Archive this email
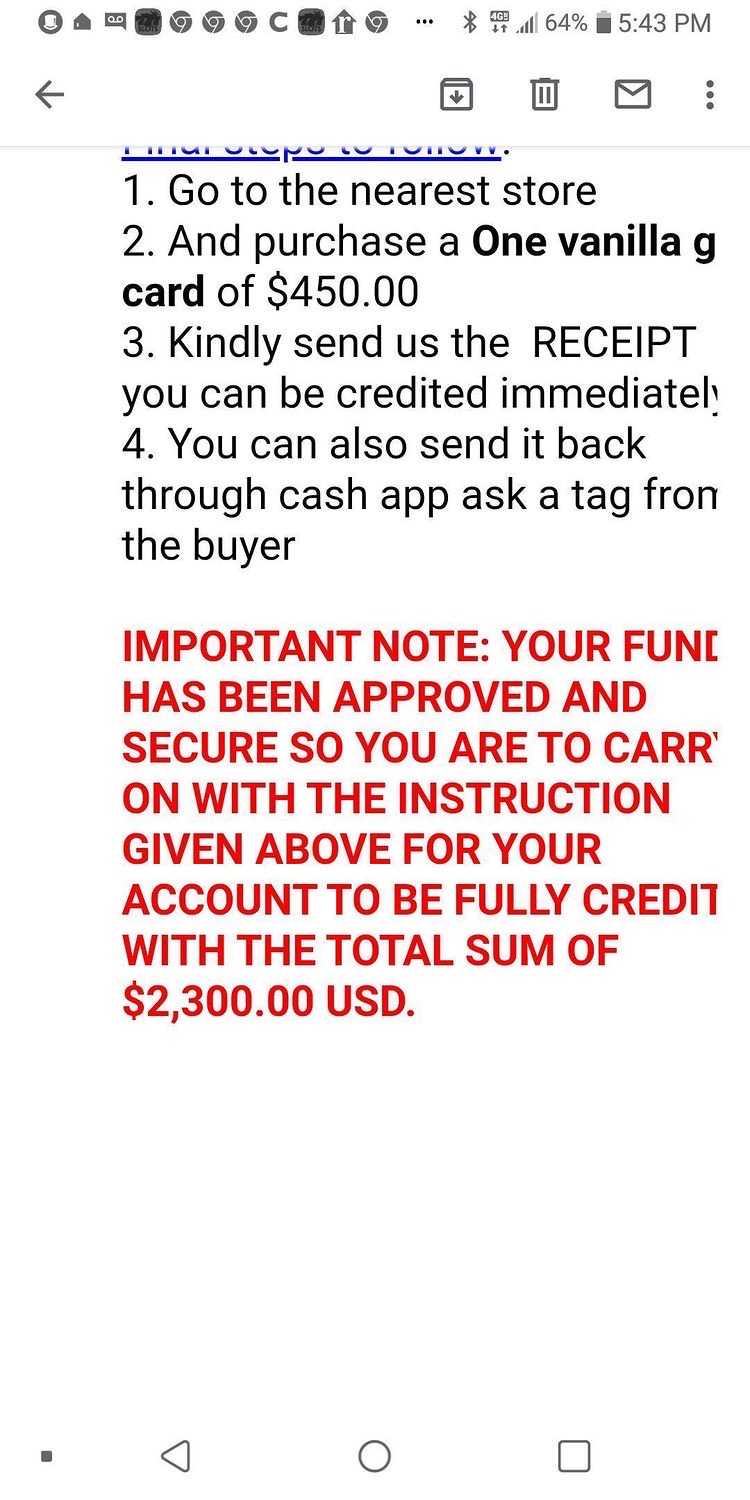Viewport: 750px width, 1500px height. 456,95
